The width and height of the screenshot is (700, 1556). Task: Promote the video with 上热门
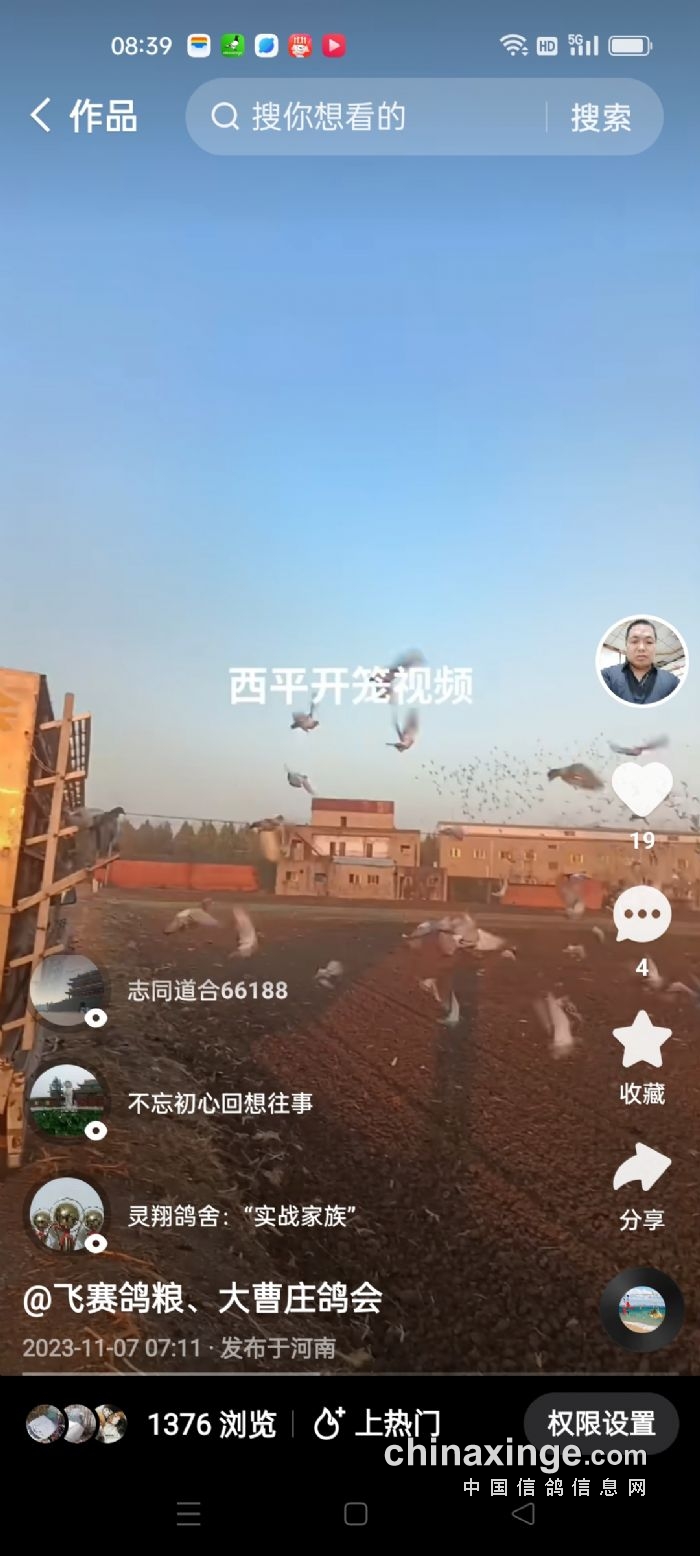[377, 1424]
